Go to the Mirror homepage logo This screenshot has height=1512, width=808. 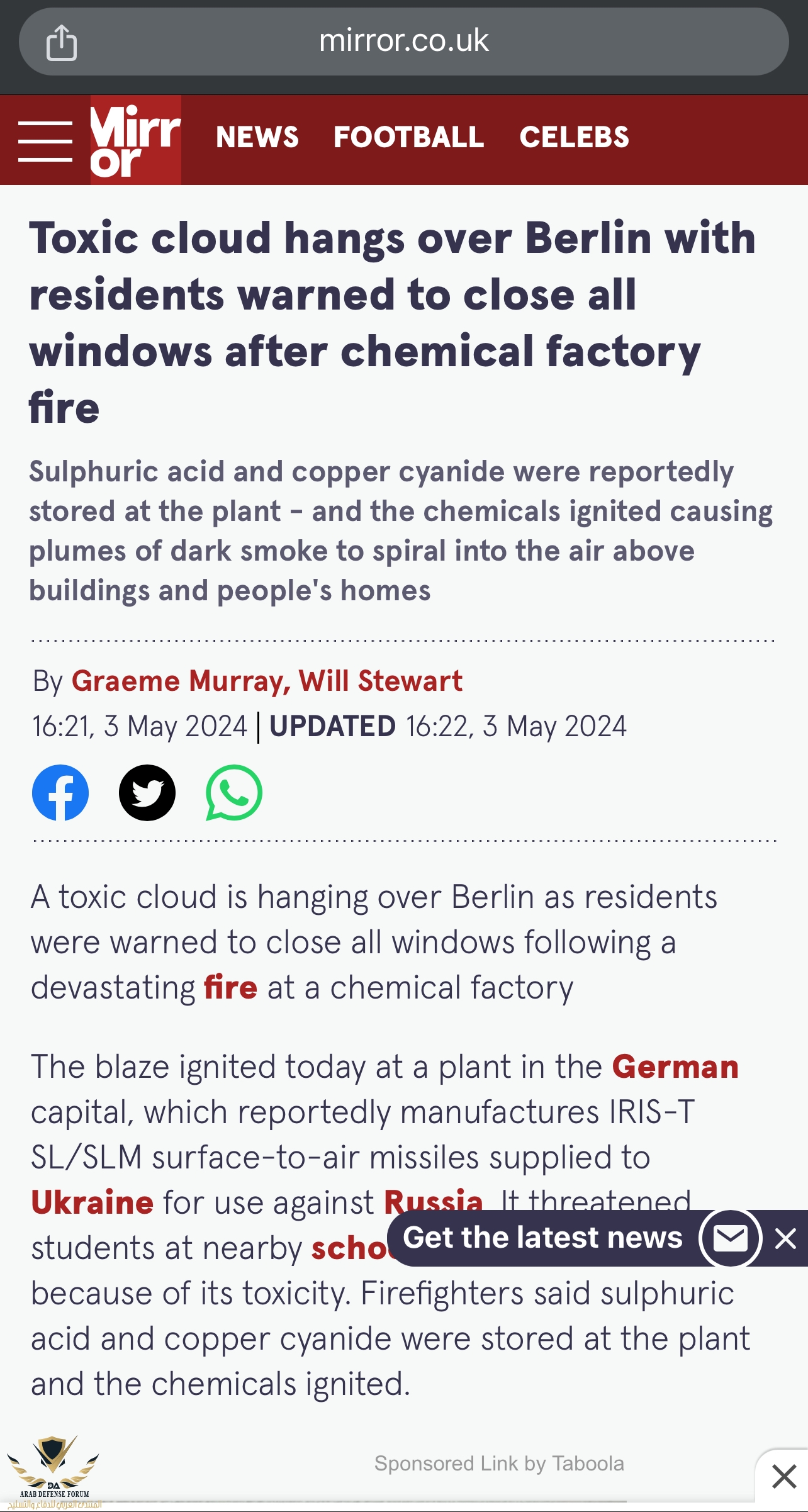click(135, 140)
